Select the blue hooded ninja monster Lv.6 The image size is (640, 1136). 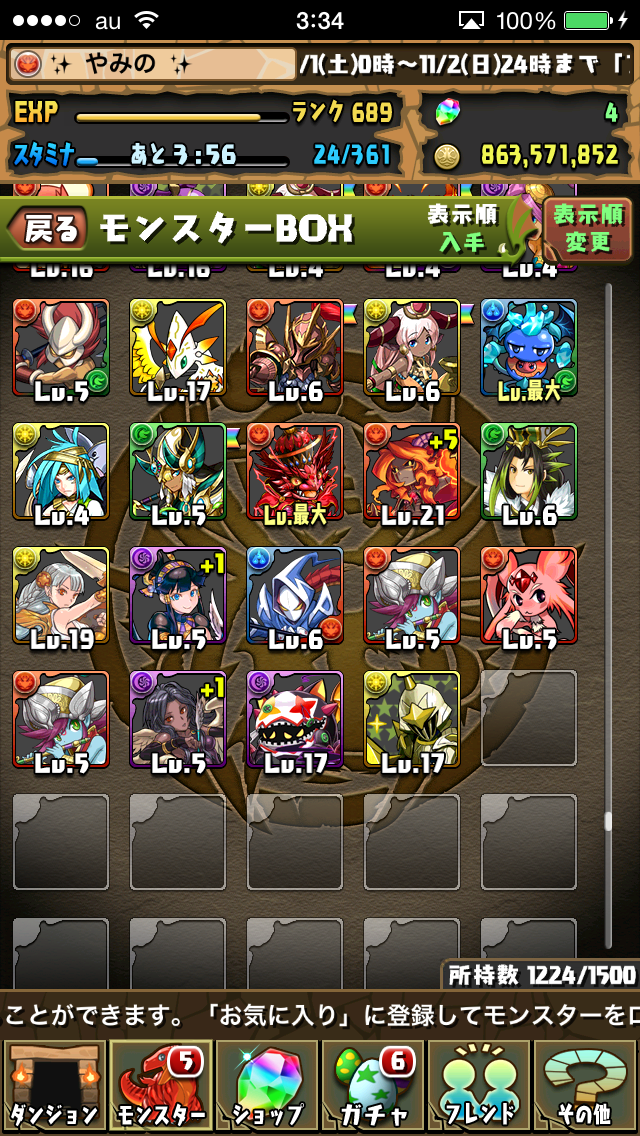click(295, 595)
